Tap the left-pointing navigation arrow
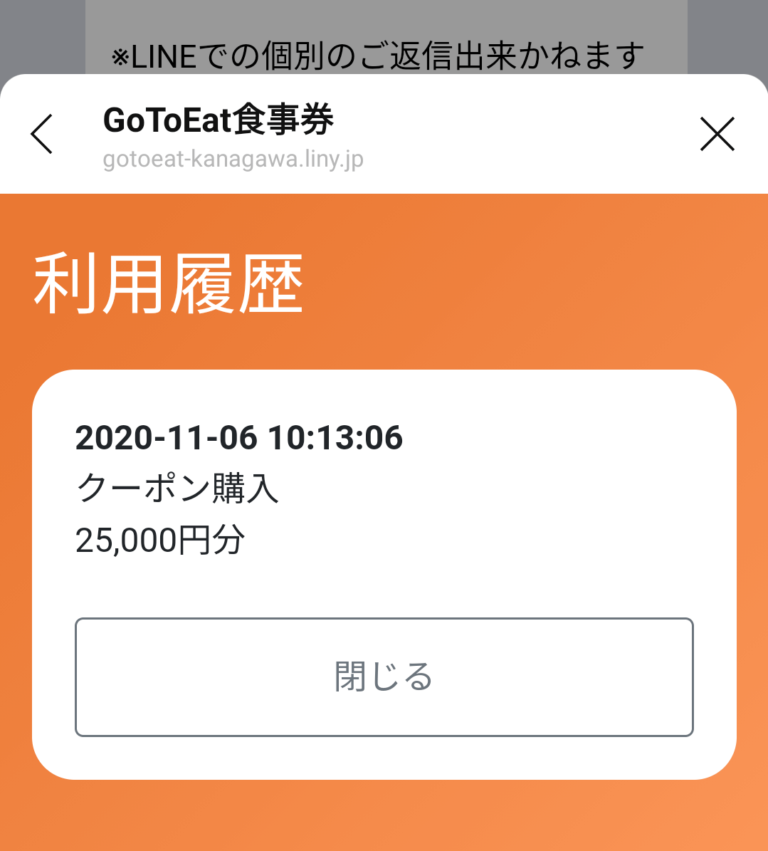 pyautogui.click(x=42, y=135)
